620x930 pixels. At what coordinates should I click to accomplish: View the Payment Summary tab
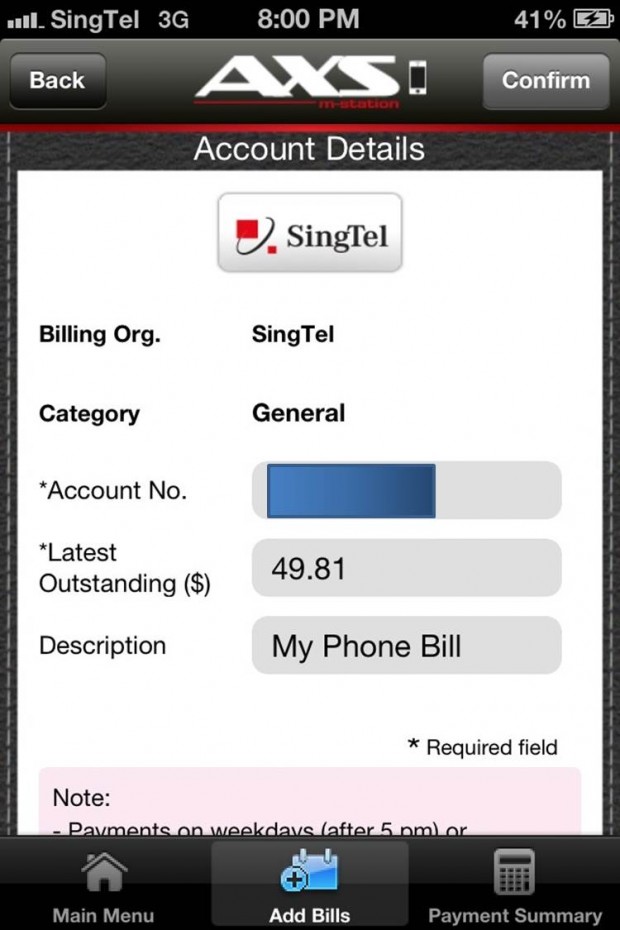click(515, 886)
